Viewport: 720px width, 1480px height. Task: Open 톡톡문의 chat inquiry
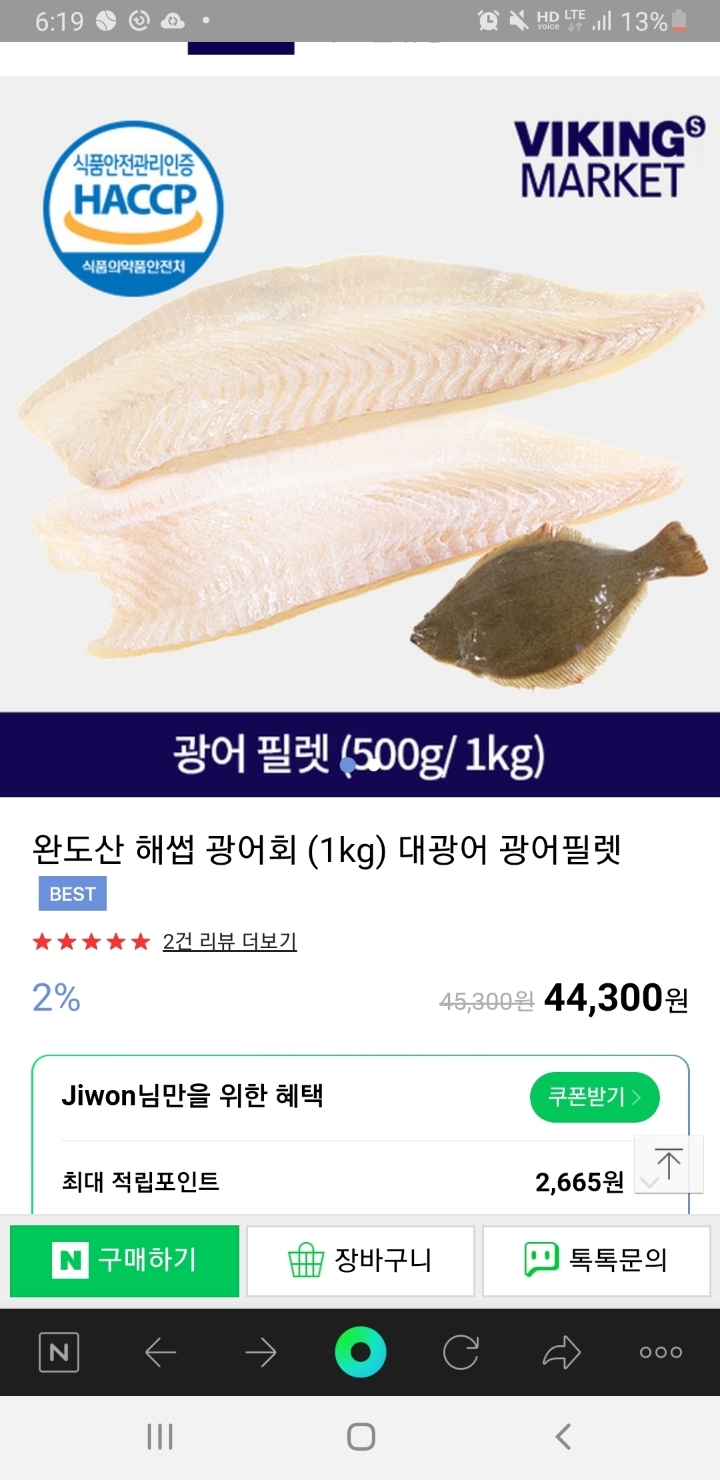click(597, 1260)
